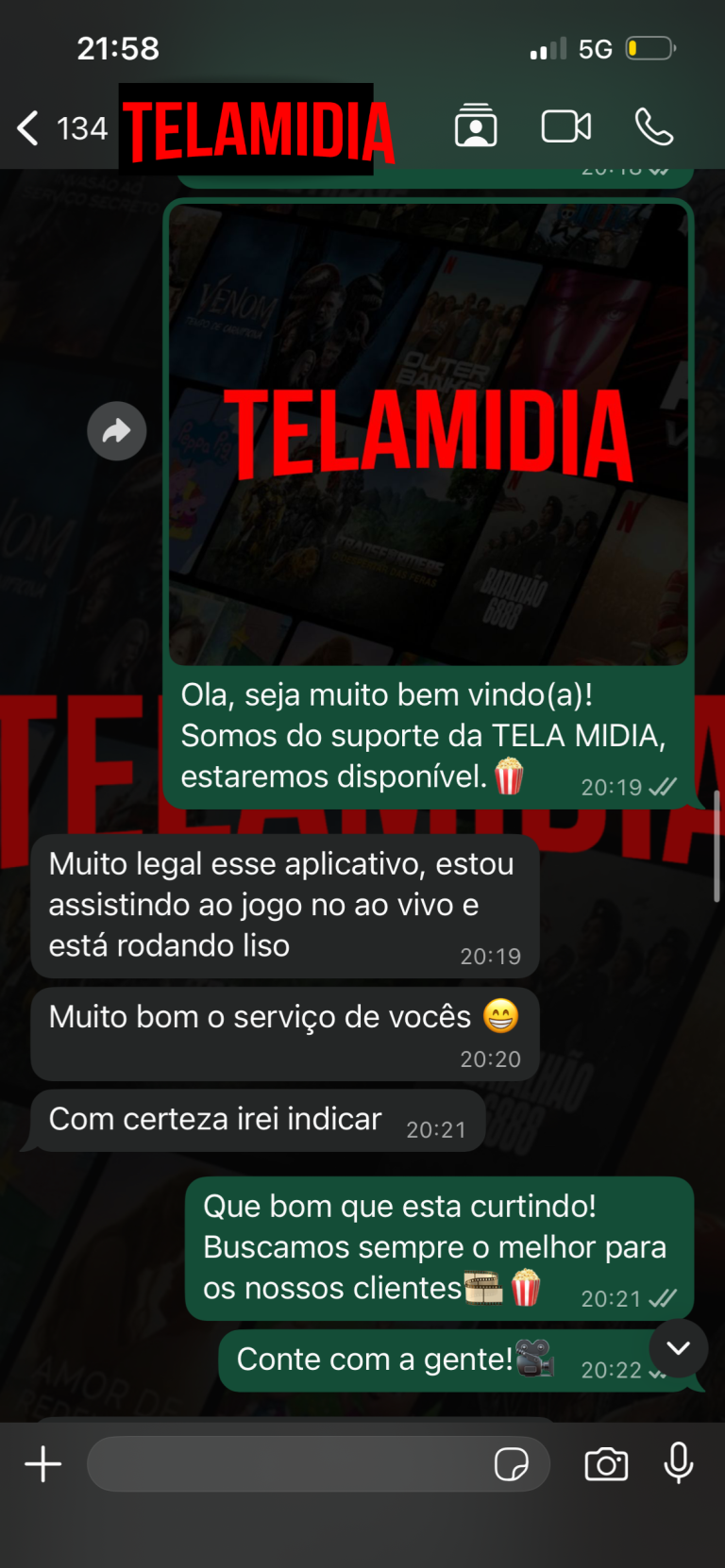Screen dimensions: 725x1568
Task: Open the attachment plus menu
Action: [43, 1464]
